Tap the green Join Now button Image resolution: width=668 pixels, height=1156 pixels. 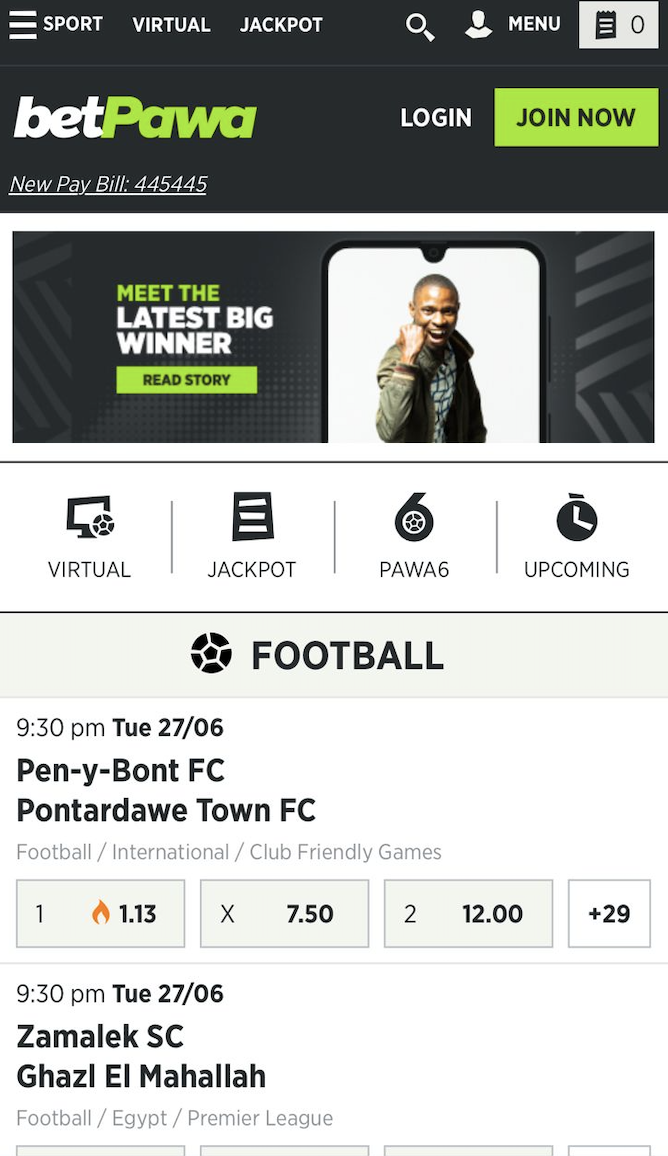point(576,117)
